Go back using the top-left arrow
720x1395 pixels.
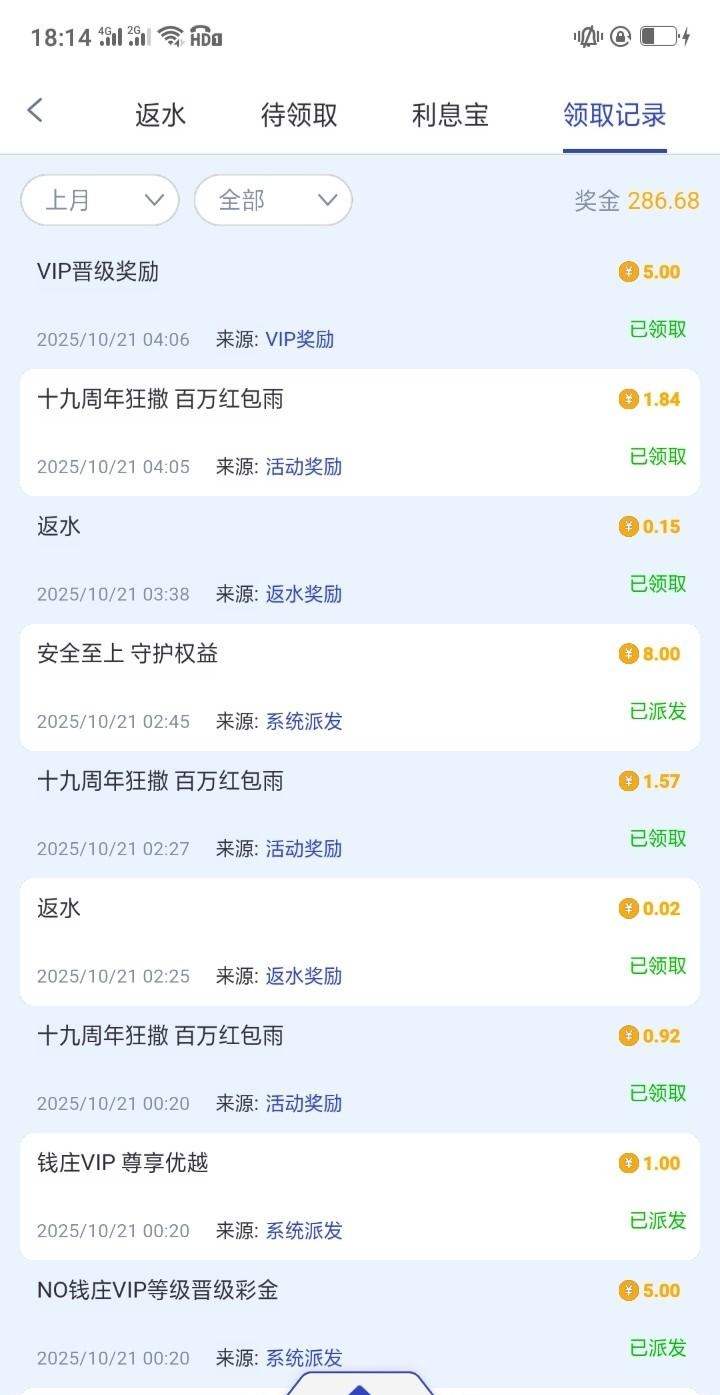(x=35, y=111)
